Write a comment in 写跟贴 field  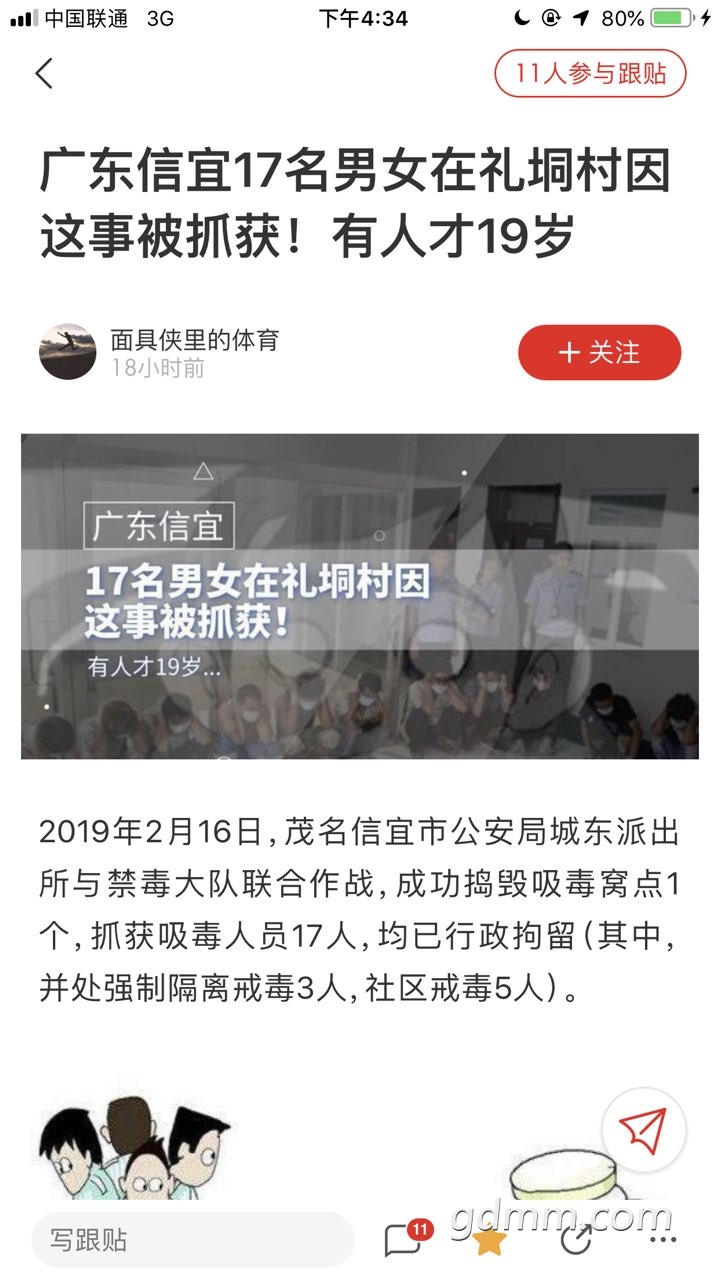pyautogui.click(x=193, y=1241)
